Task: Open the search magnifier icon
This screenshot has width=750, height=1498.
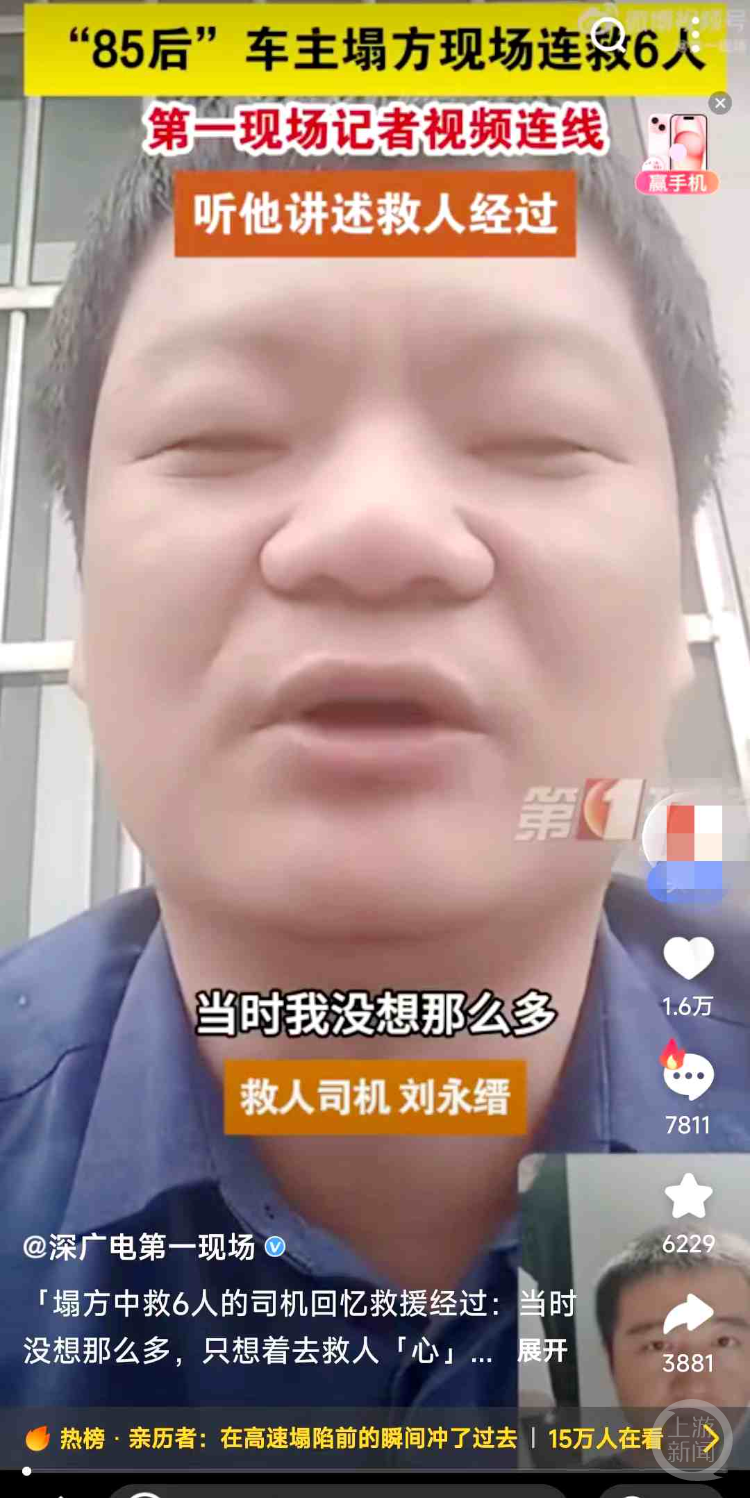Action: (608, 36)
